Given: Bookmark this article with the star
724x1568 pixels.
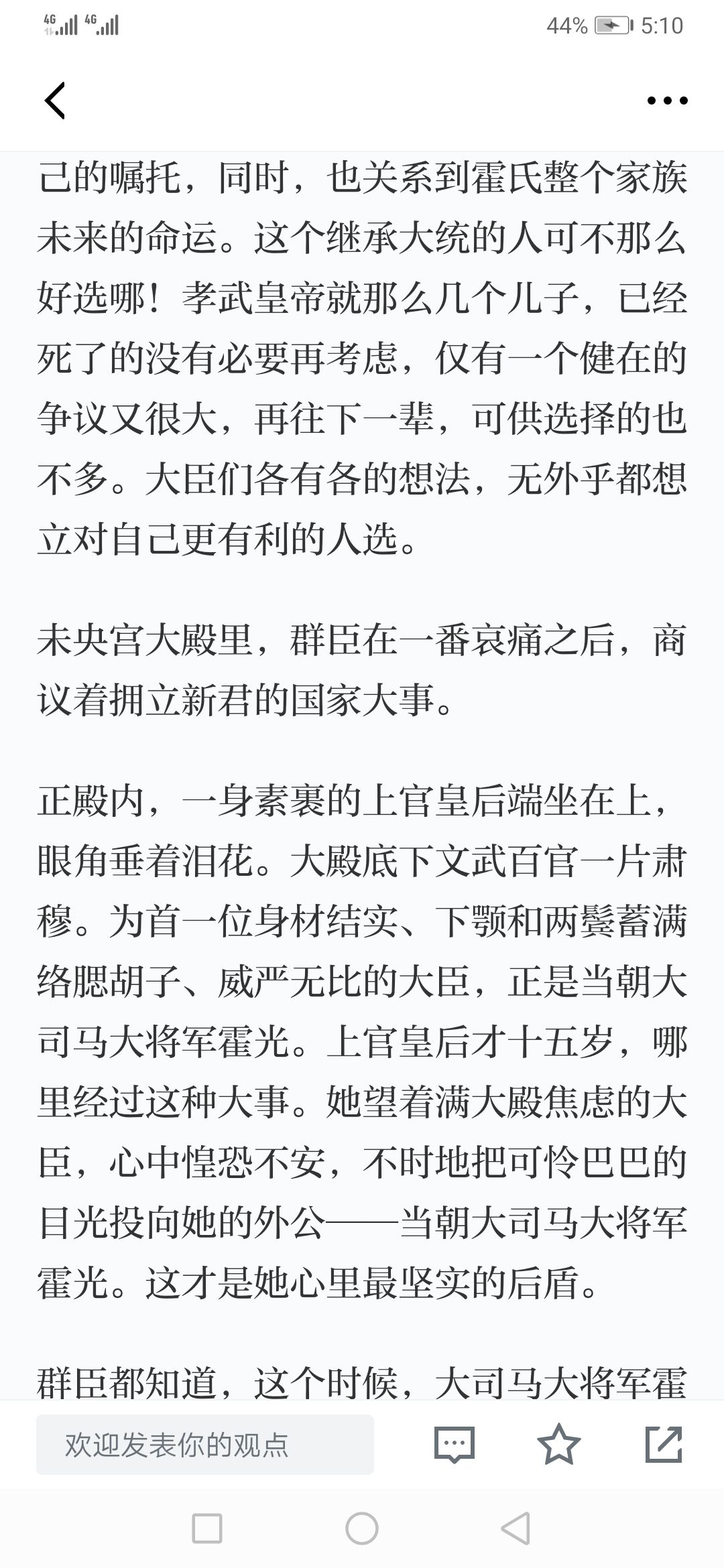Looking at the screenshot, I should [559, 1444].
